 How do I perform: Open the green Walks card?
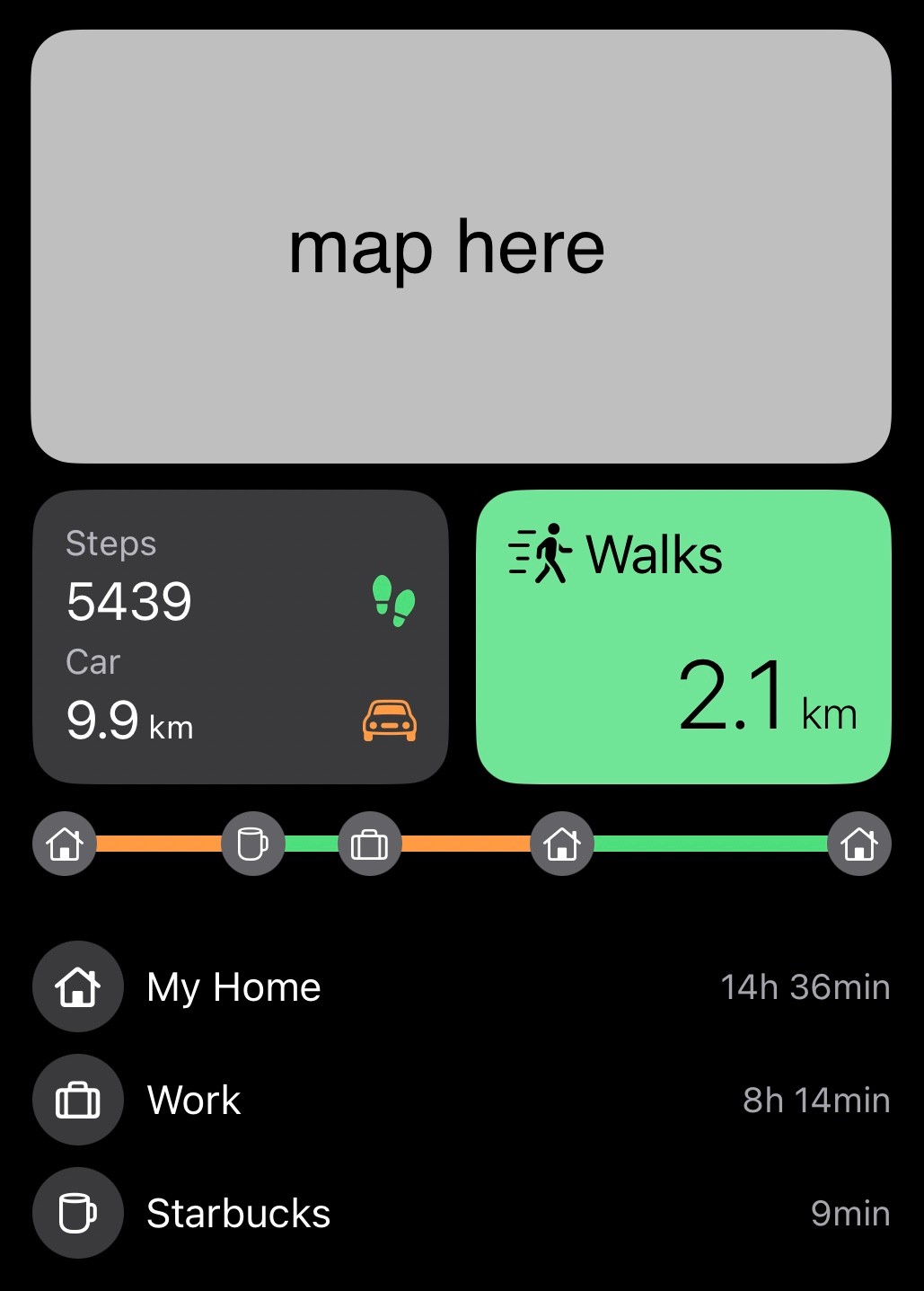click(683, 637)
